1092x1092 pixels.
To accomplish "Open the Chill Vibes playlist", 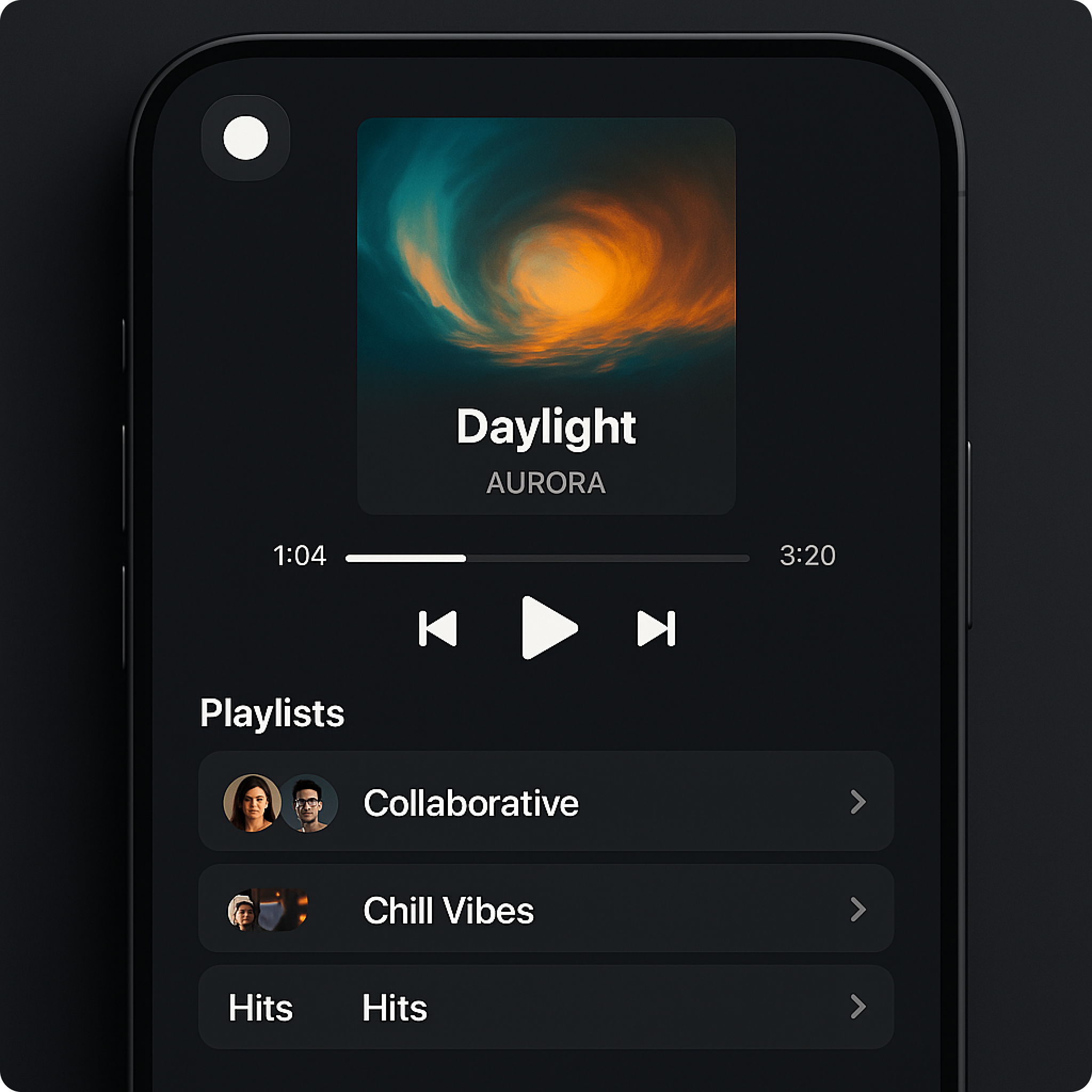I will (x=546, y=909).
